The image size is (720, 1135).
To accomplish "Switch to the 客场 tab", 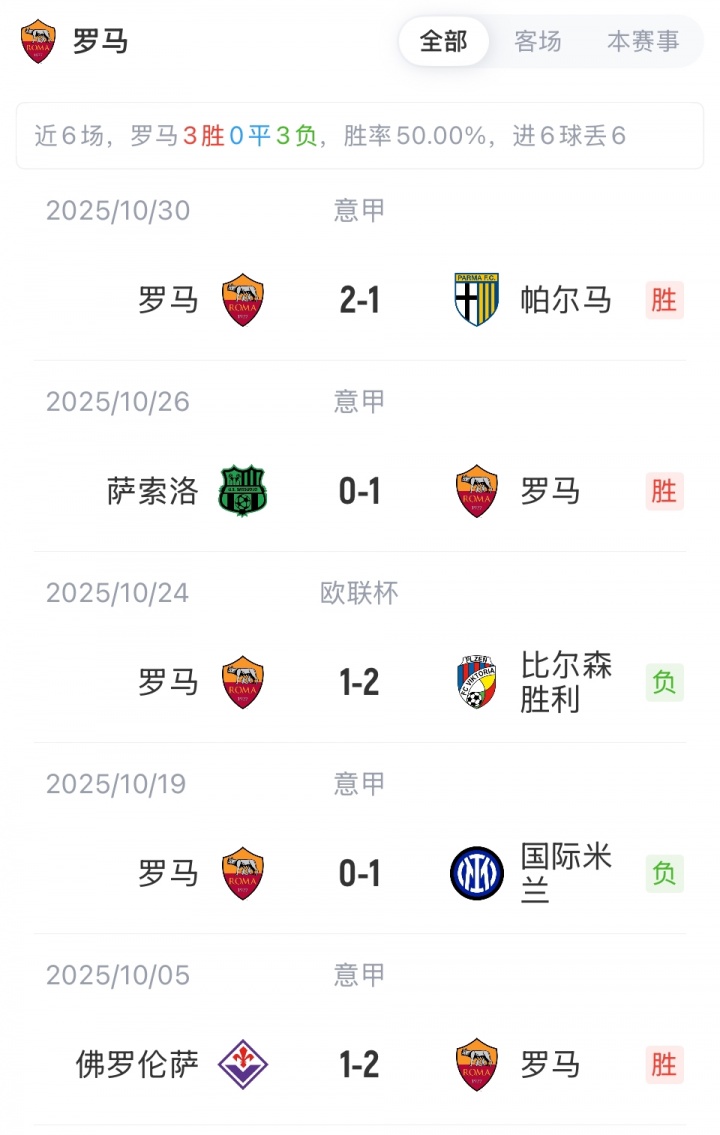I will click(x=537, y=41).
